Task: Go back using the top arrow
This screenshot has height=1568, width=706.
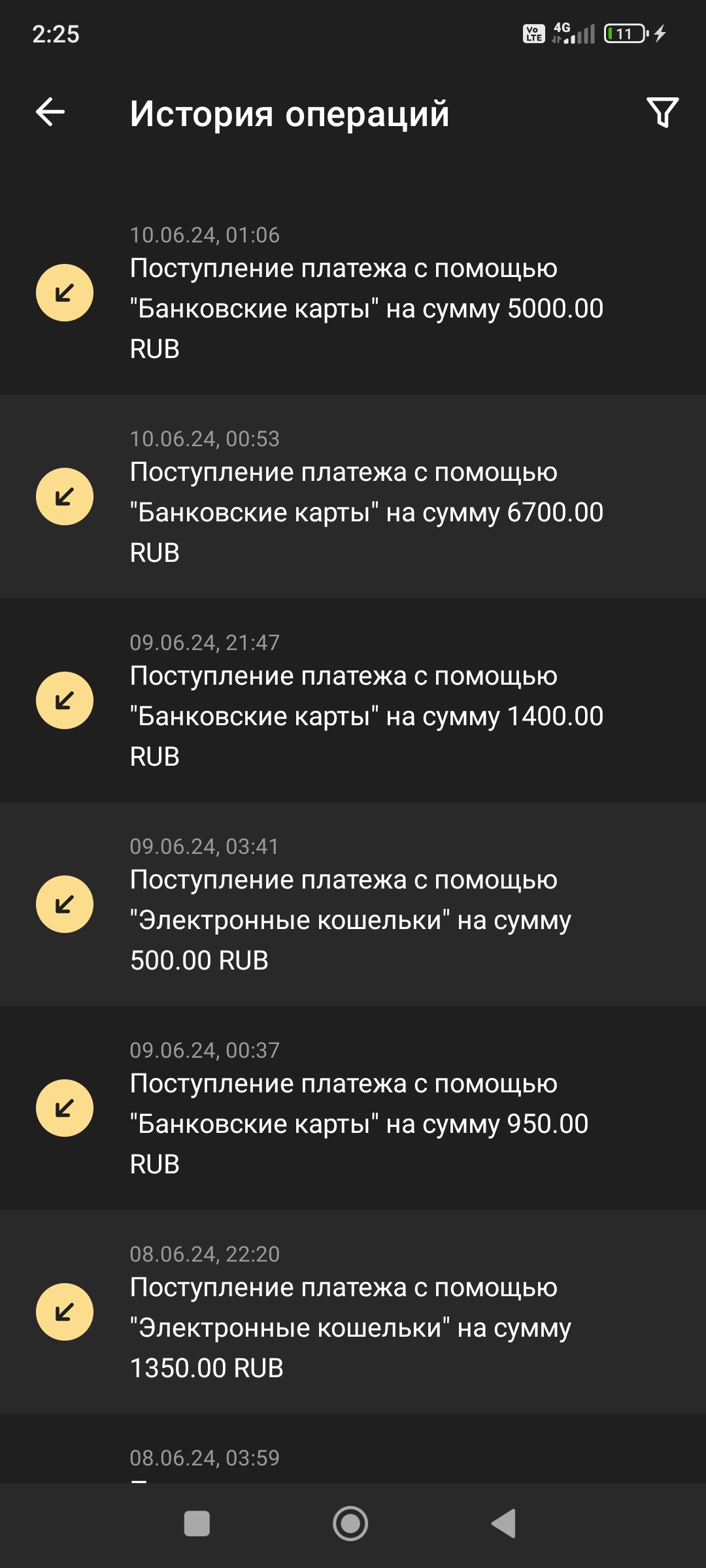Action: point(50,112)
